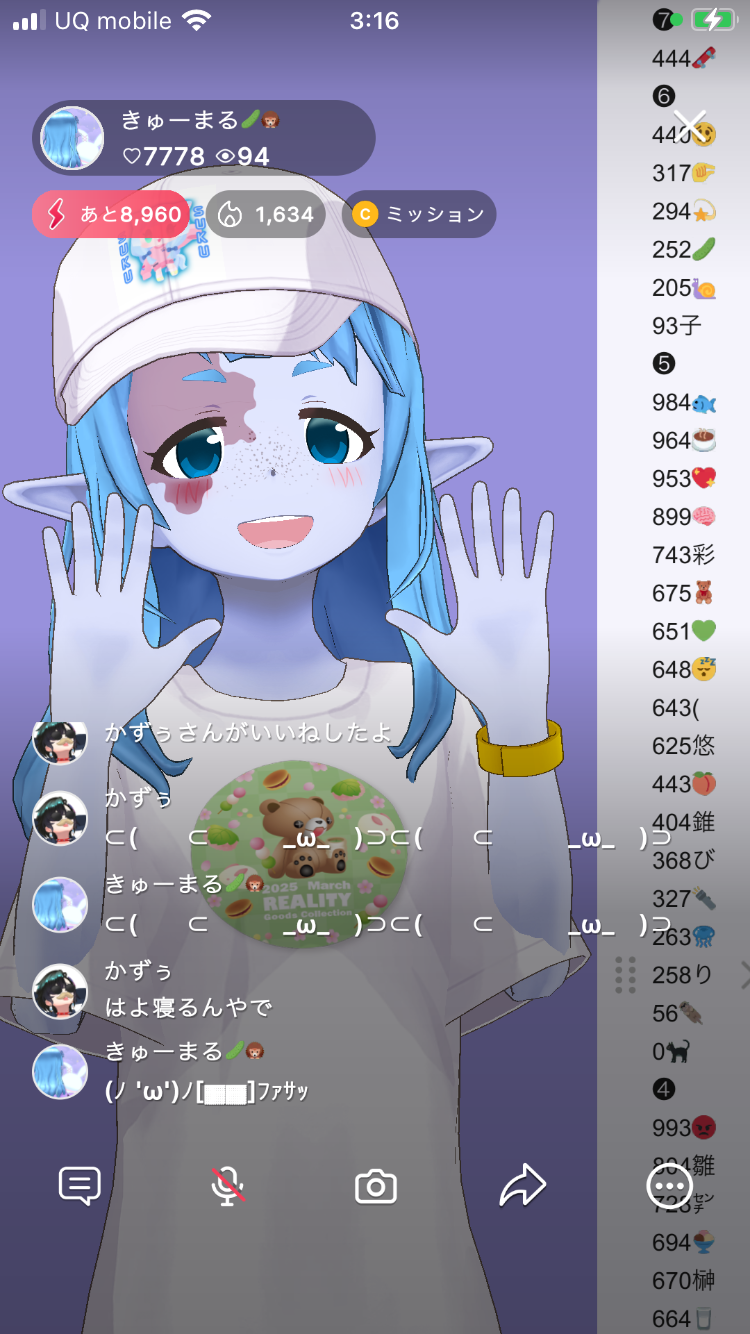Share this live stream
This screenshot has height=1334, width=750.
[522, 1186]
